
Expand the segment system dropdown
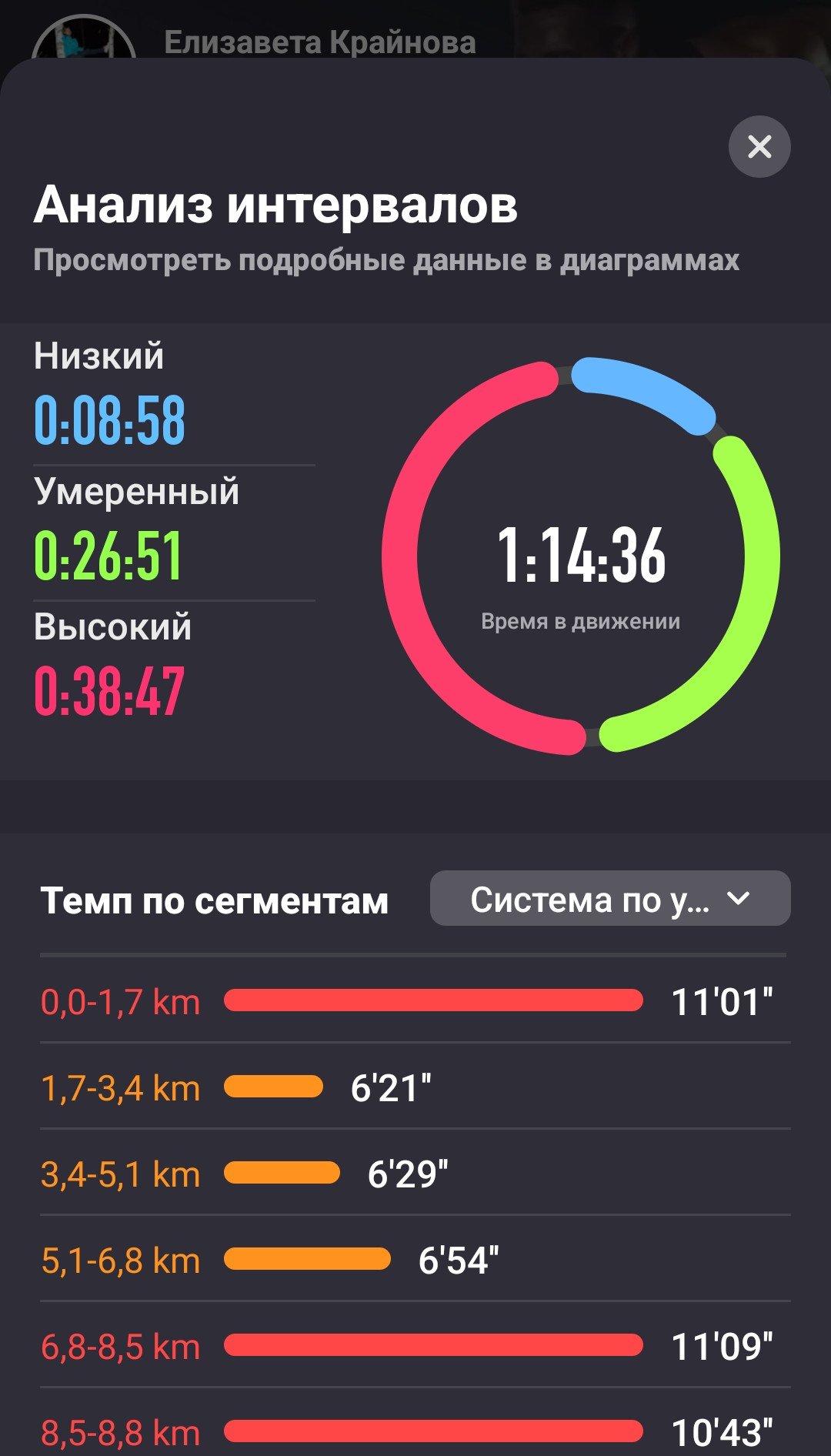tap(610, 898)
